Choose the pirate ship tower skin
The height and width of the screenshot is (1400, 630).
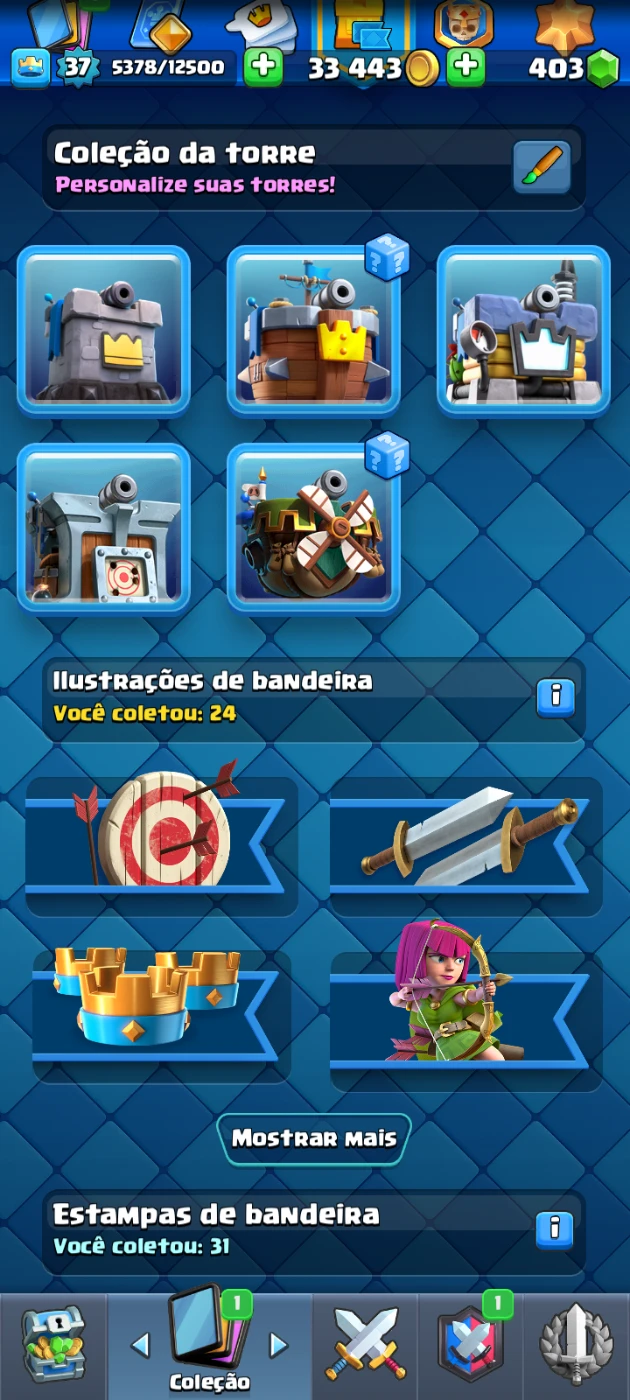pyautogui.click(x=314, y=330)
